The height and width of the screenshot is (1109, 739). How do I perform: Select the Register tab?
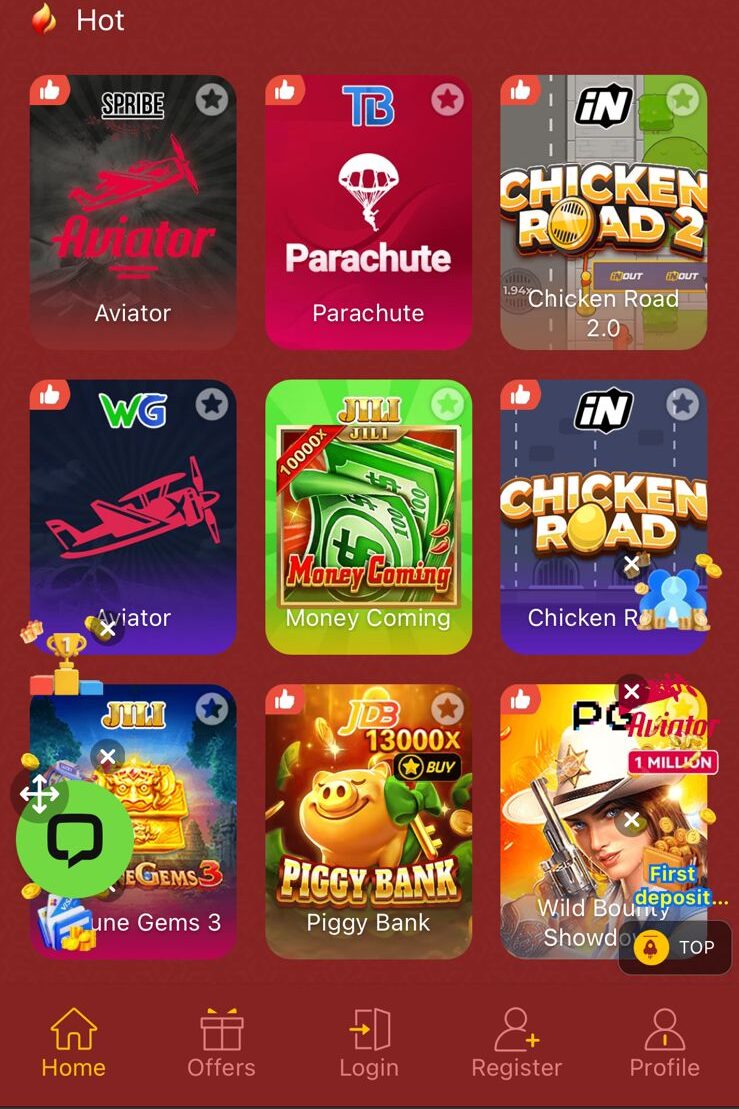click(x=516, y=1043)
